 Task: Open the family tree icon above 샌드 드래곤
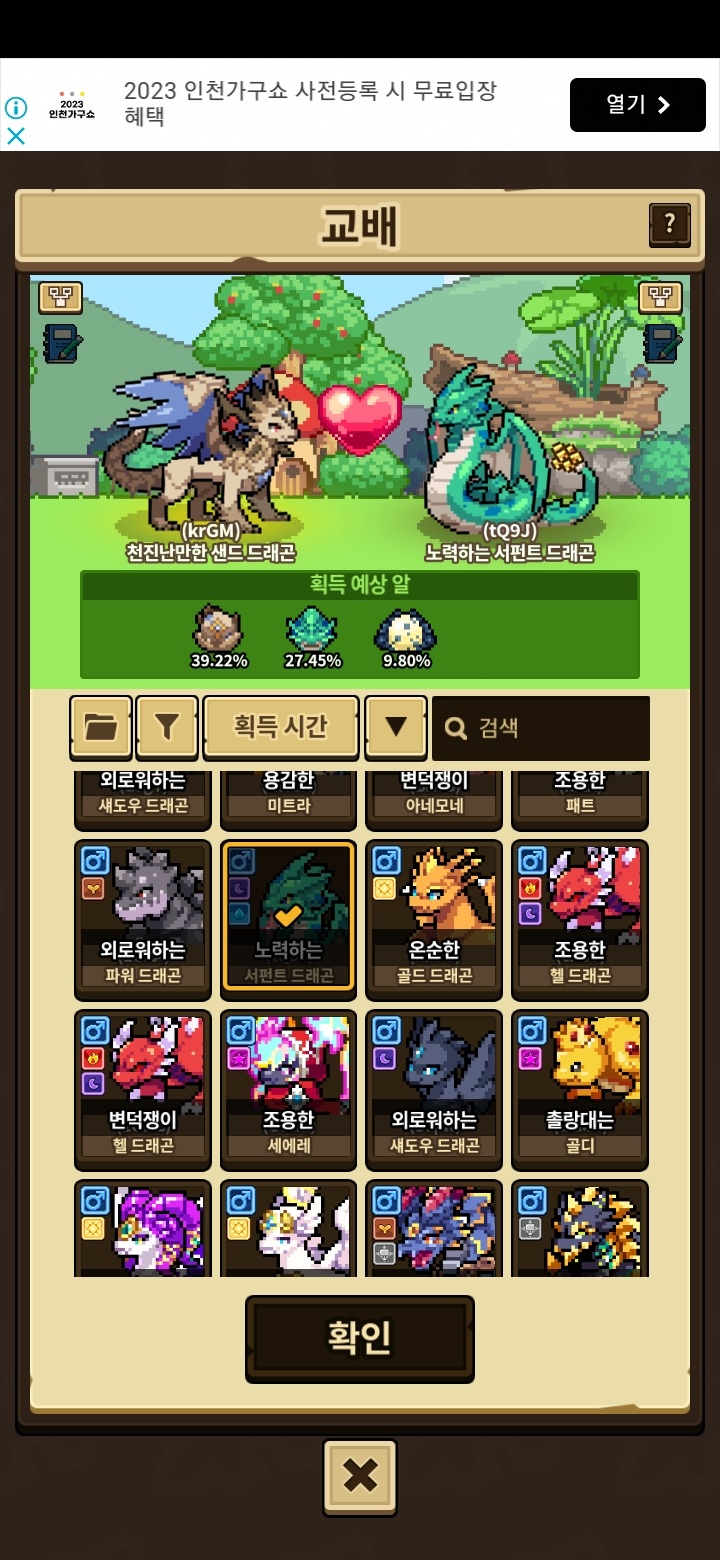[x=61, y=297]
